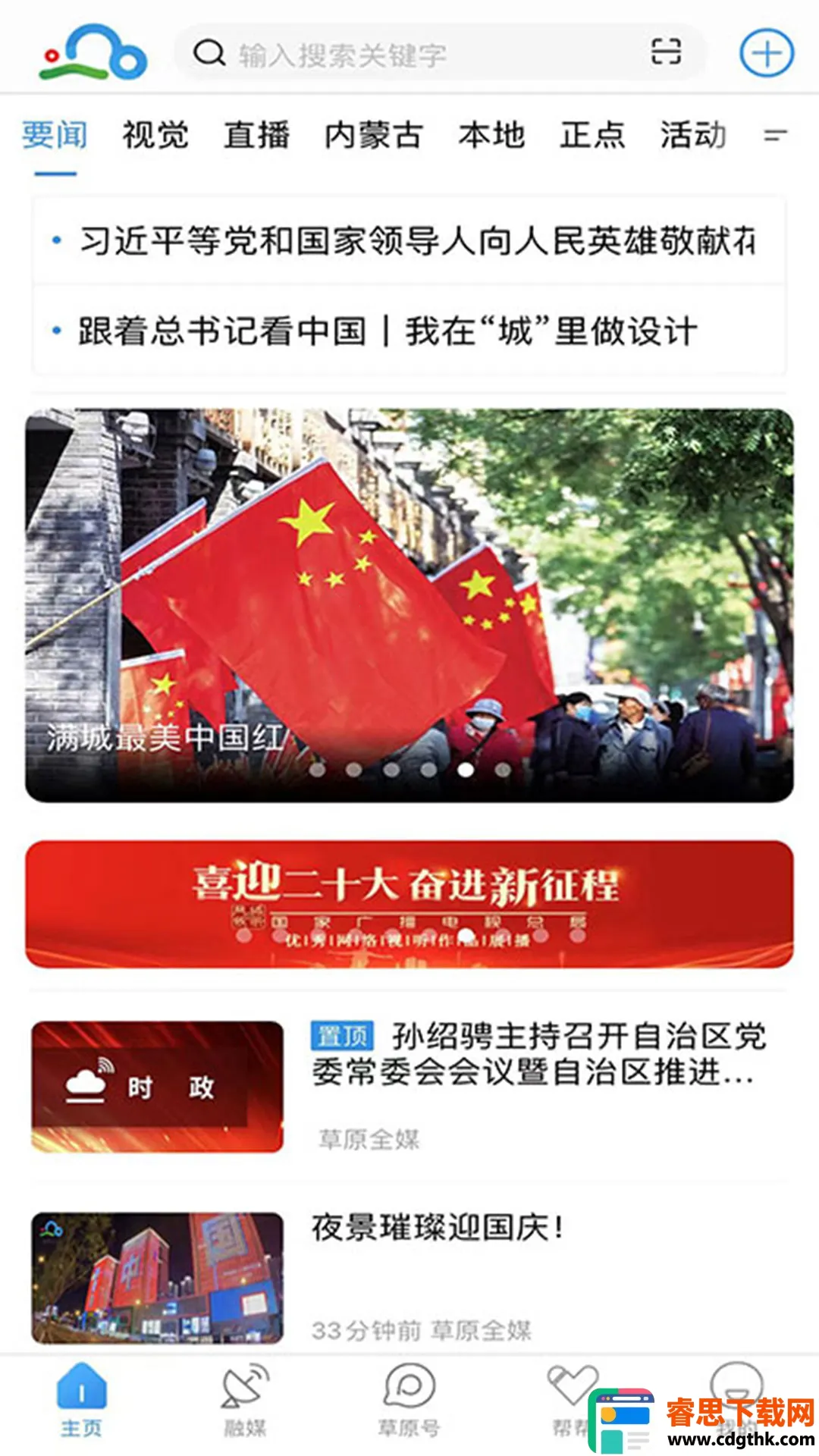This screenshot has width=819, height=1456.
Task: Tap the blue plus icon
Action: point(766,53)
